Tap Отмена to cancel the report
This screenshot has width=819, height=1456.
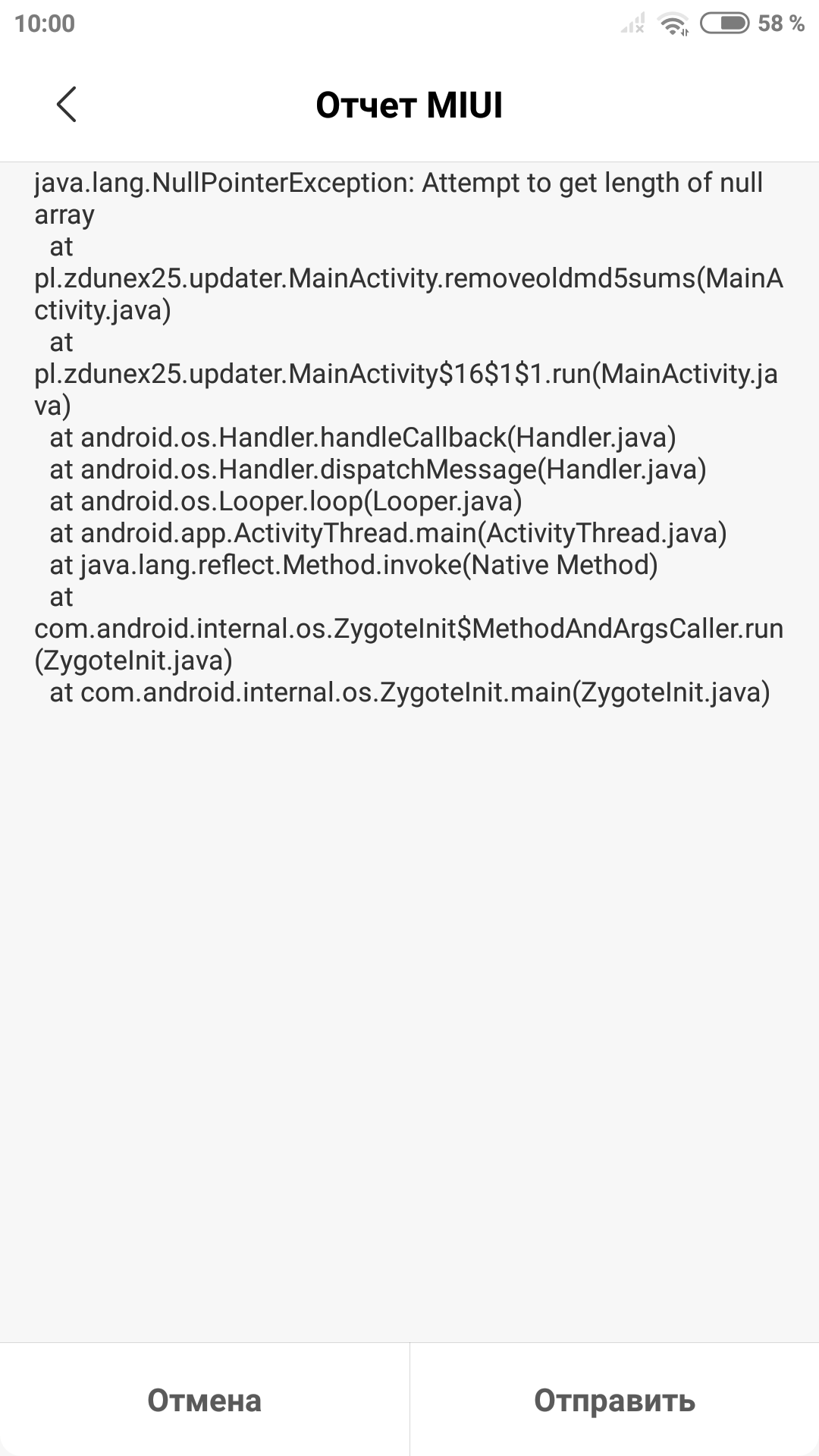click(x=204, y=1400)
